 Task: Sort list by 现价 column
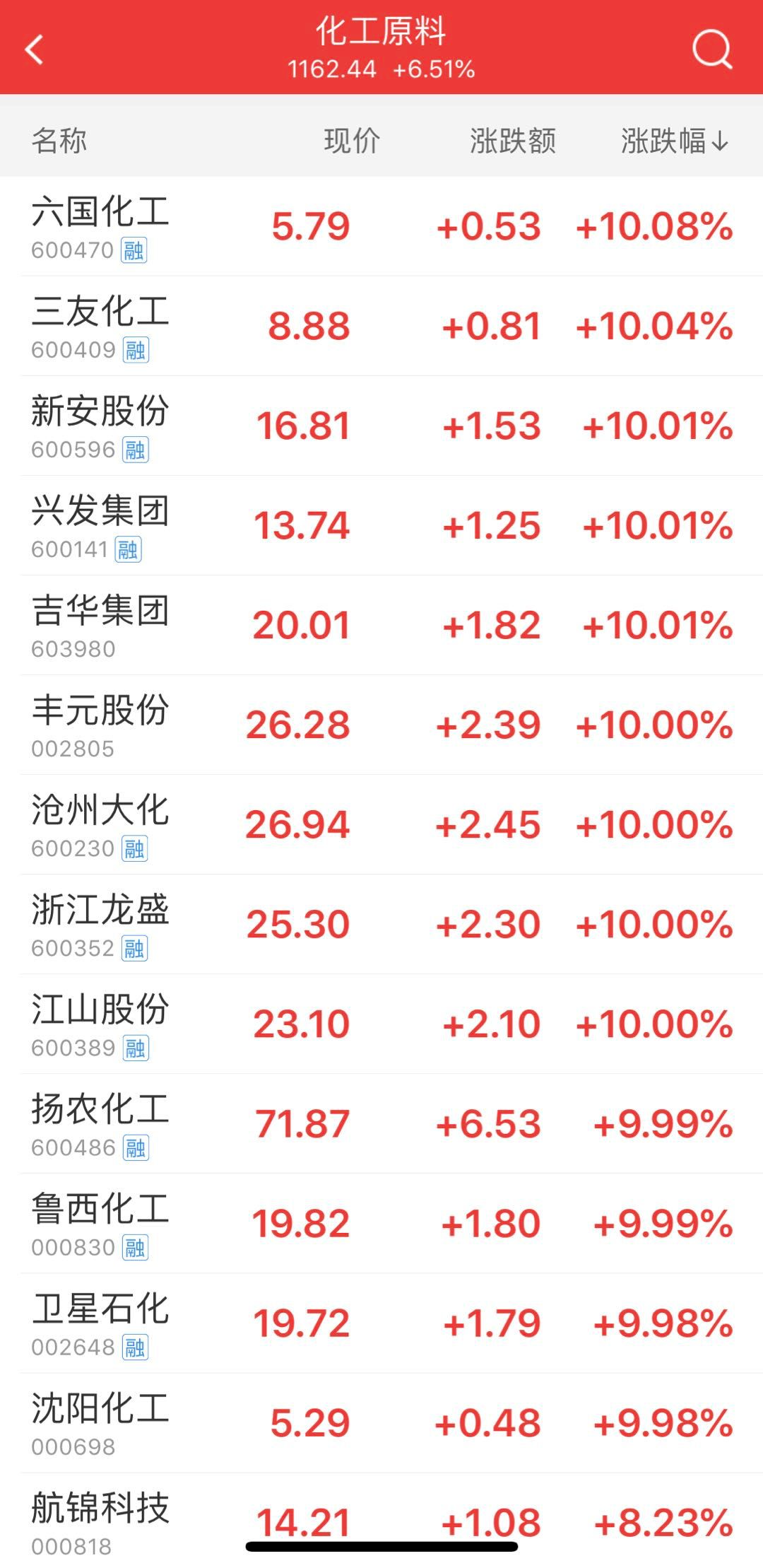coord(352,141)
